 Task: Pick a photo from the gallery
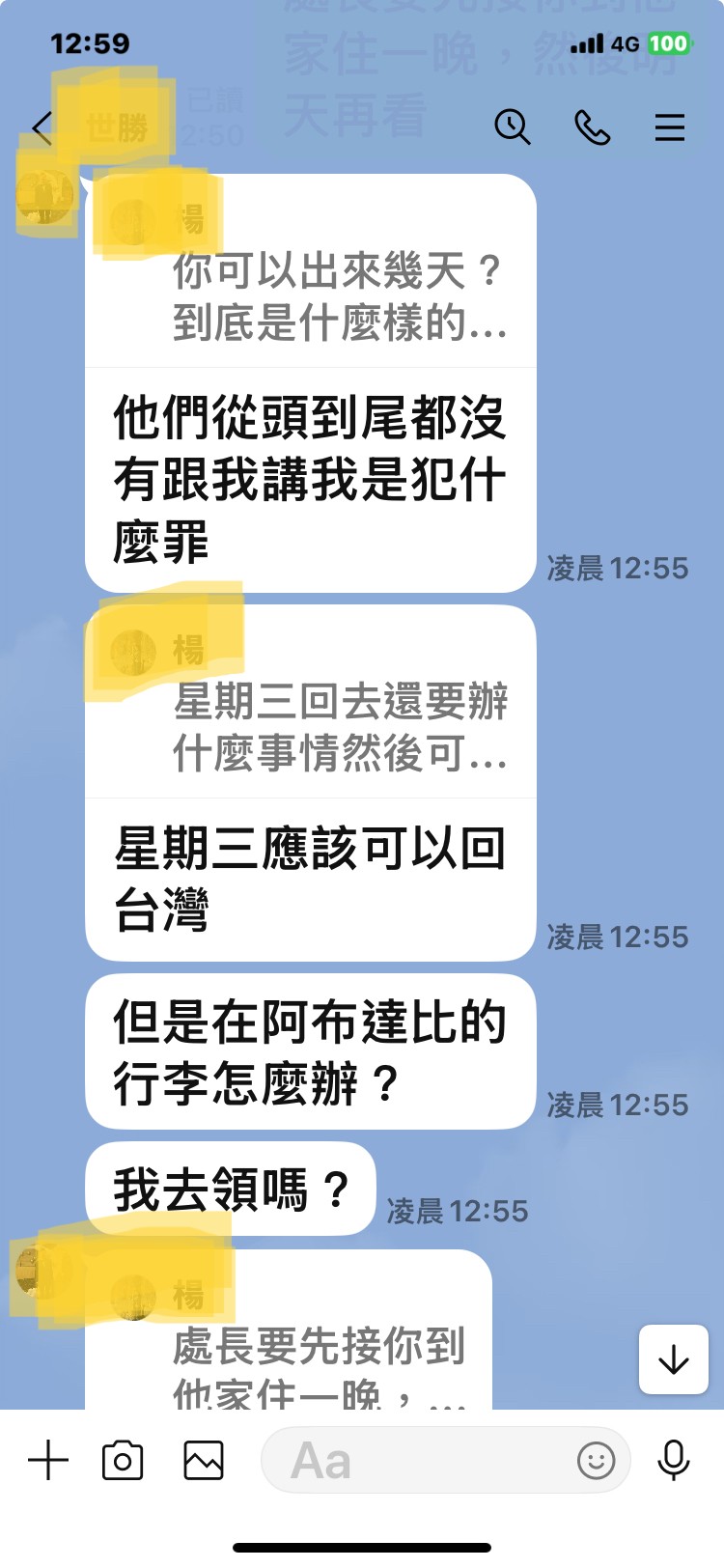[x=204, y=1460]
